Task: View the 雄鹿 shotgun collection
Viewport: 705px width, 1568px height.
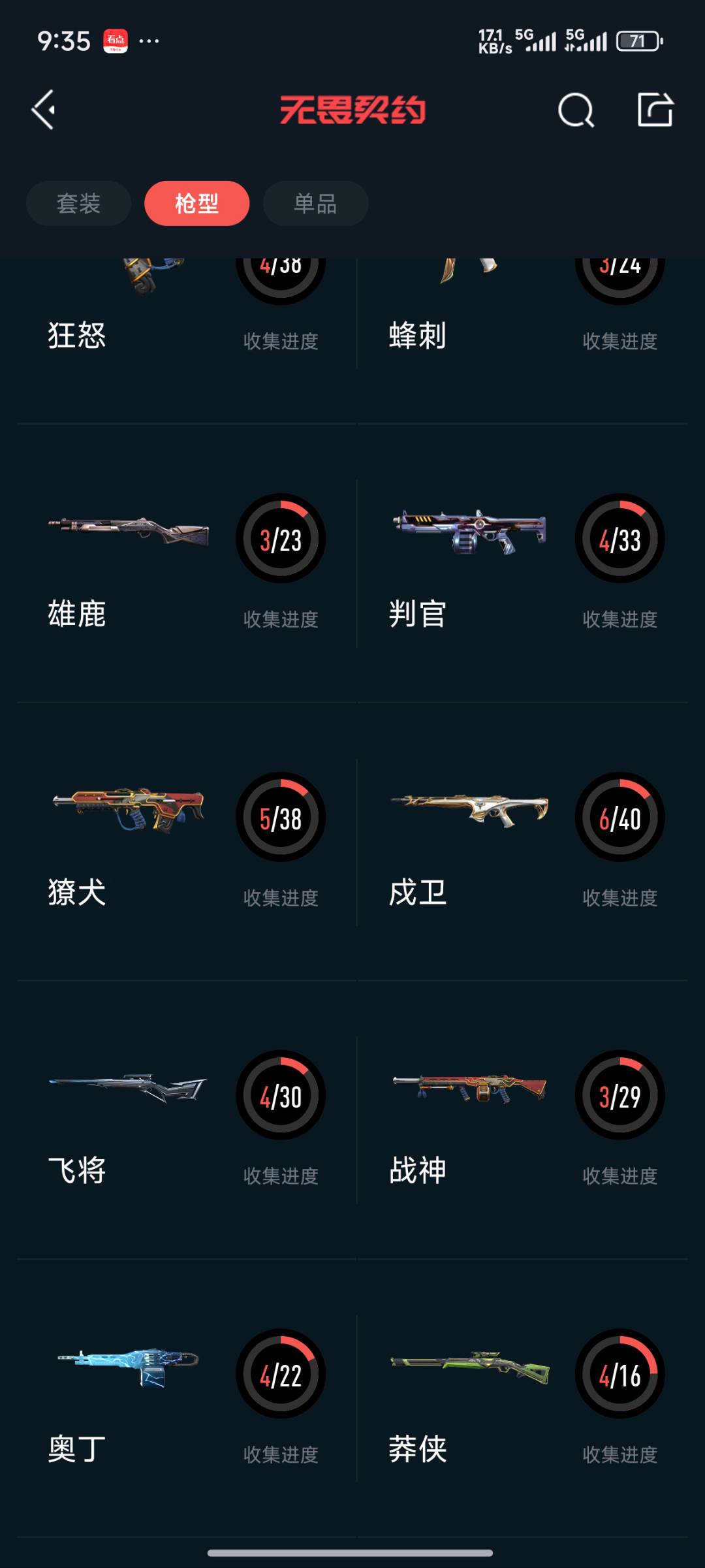Action: pyautogui.click(x=186, y=563)
